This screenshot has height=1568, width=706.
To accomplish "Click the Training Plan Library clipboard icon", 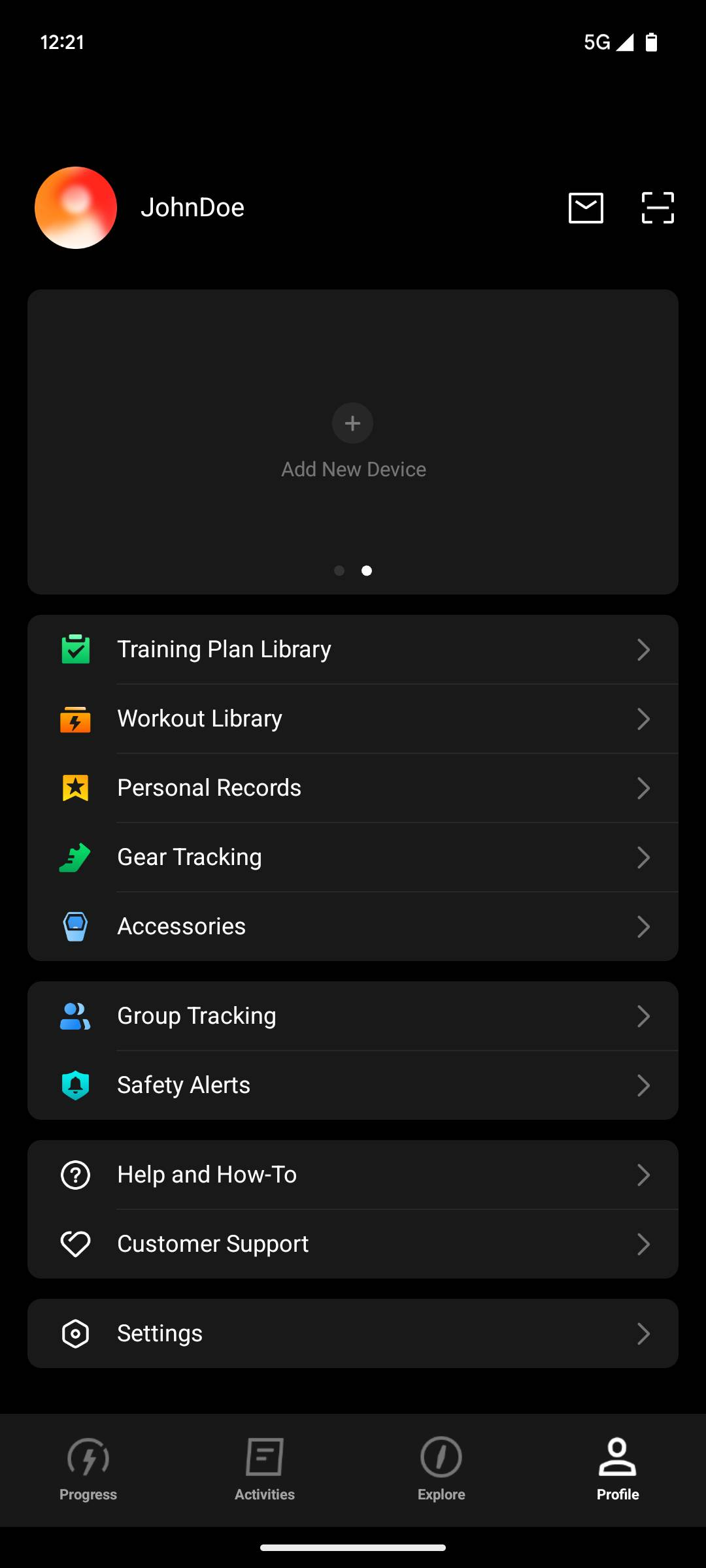I will point(75,649).
